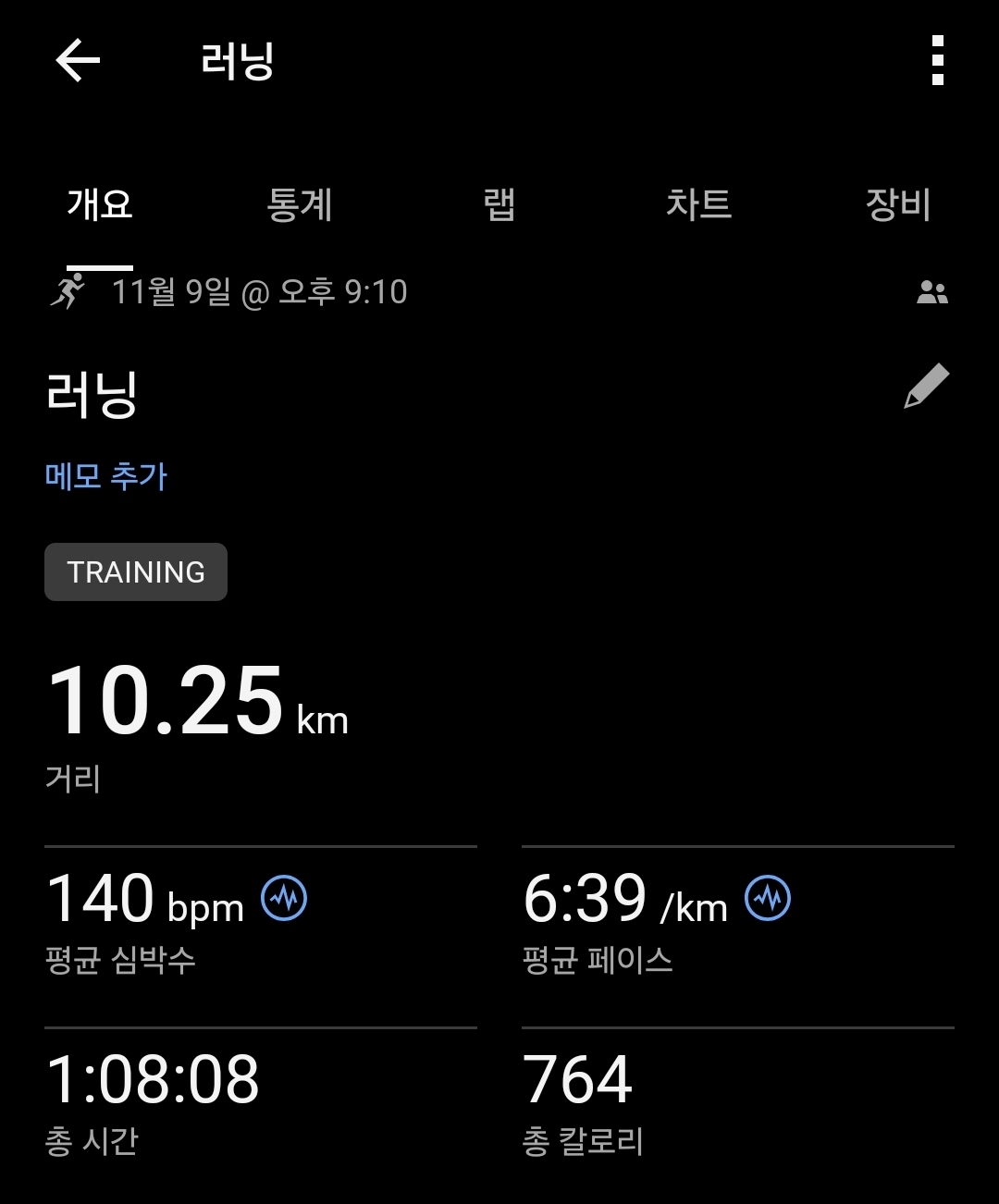Tap 메모 추가 to add a note
999x1204 pixels.
tap(105, 477)
